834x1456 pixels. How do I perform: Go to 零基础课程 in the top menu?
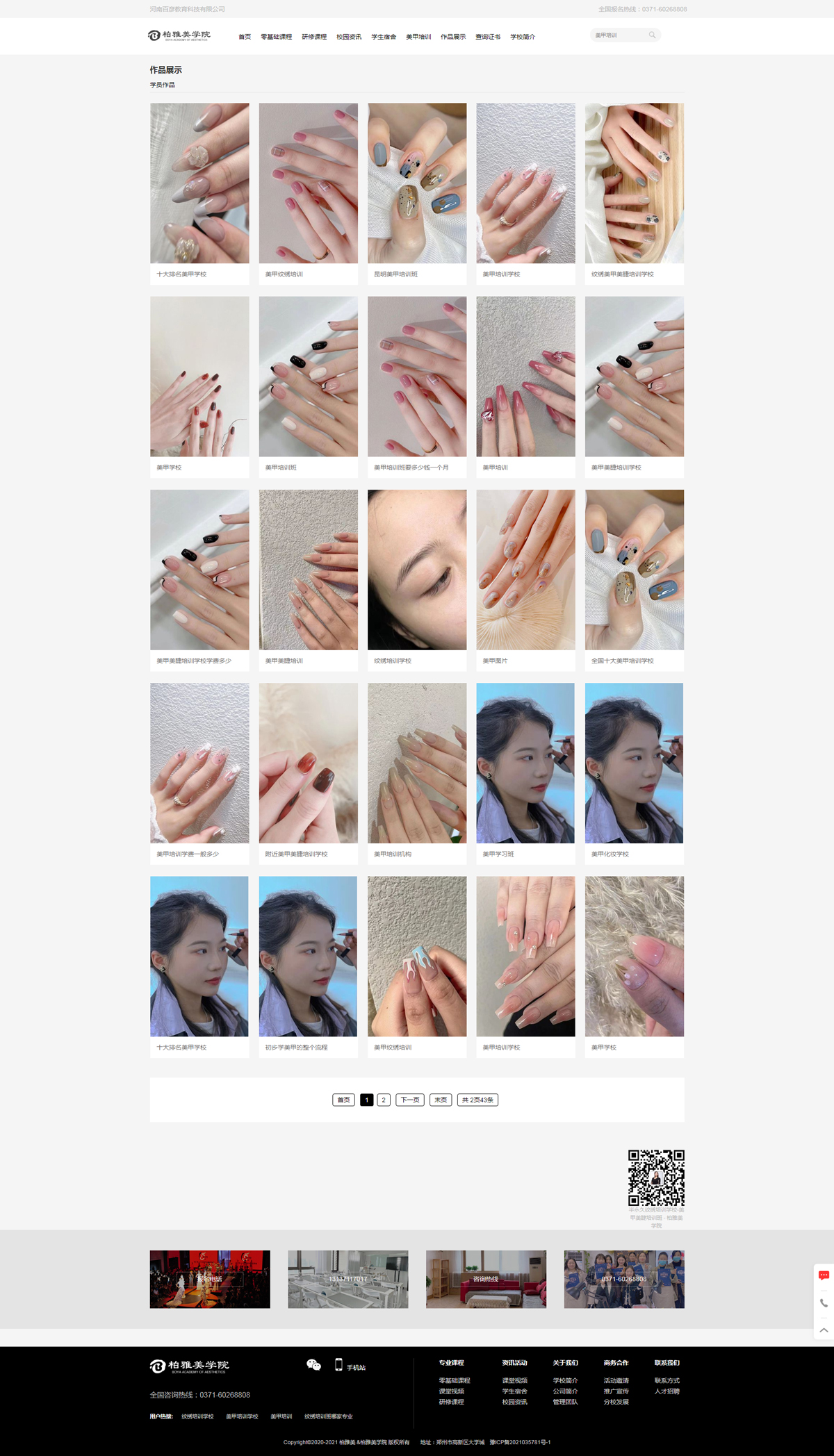point(276,37)
